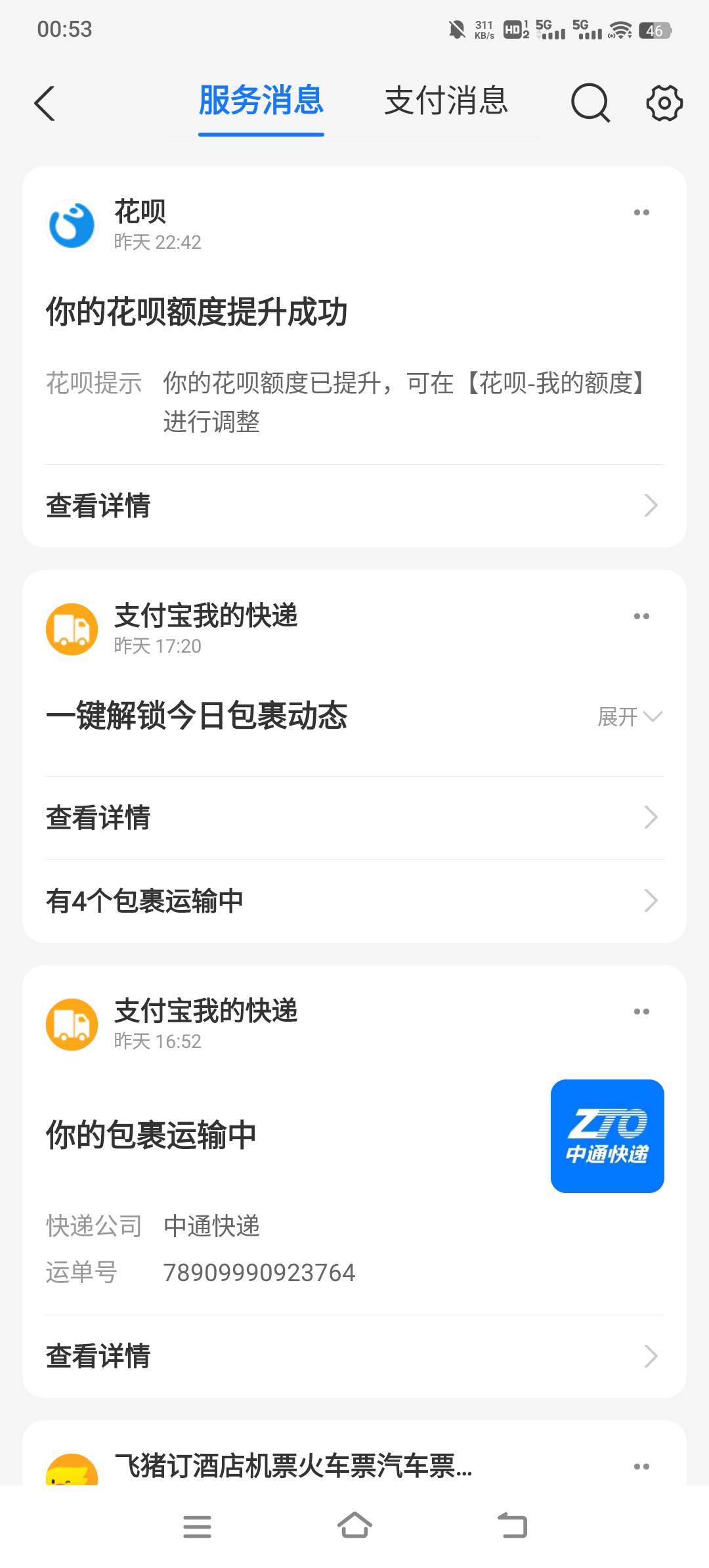The image size is (709, 1568).
Task: Expand 一键解锁今日包裹动态 with 展开
Action: (630, 716)
